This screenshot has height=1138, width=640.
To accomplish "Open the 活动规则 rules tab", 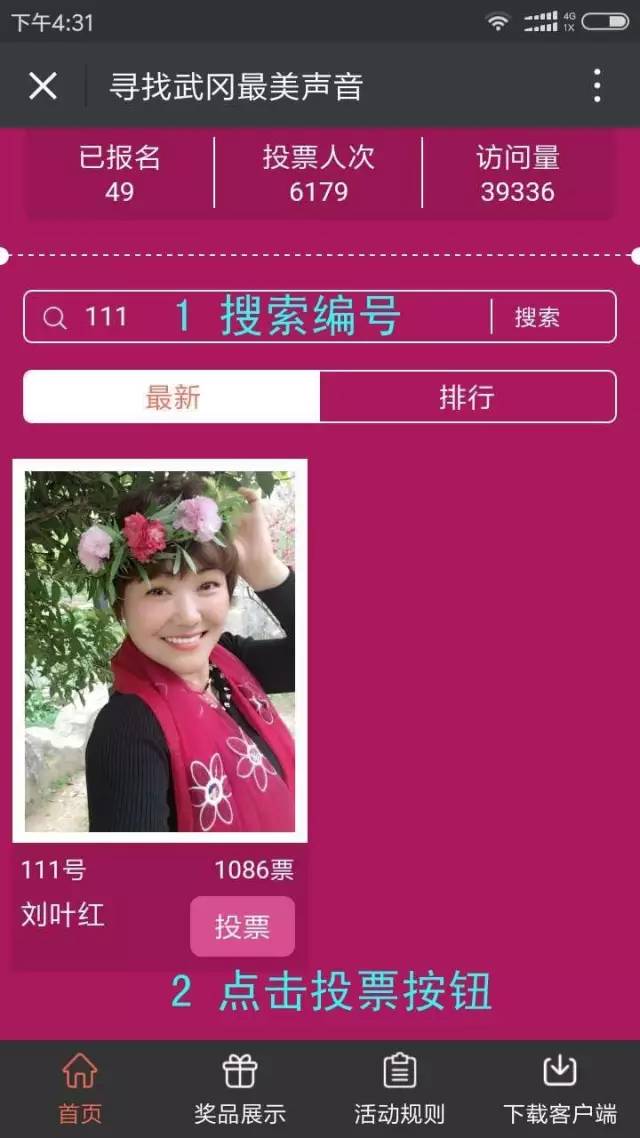I will 399,1089.
